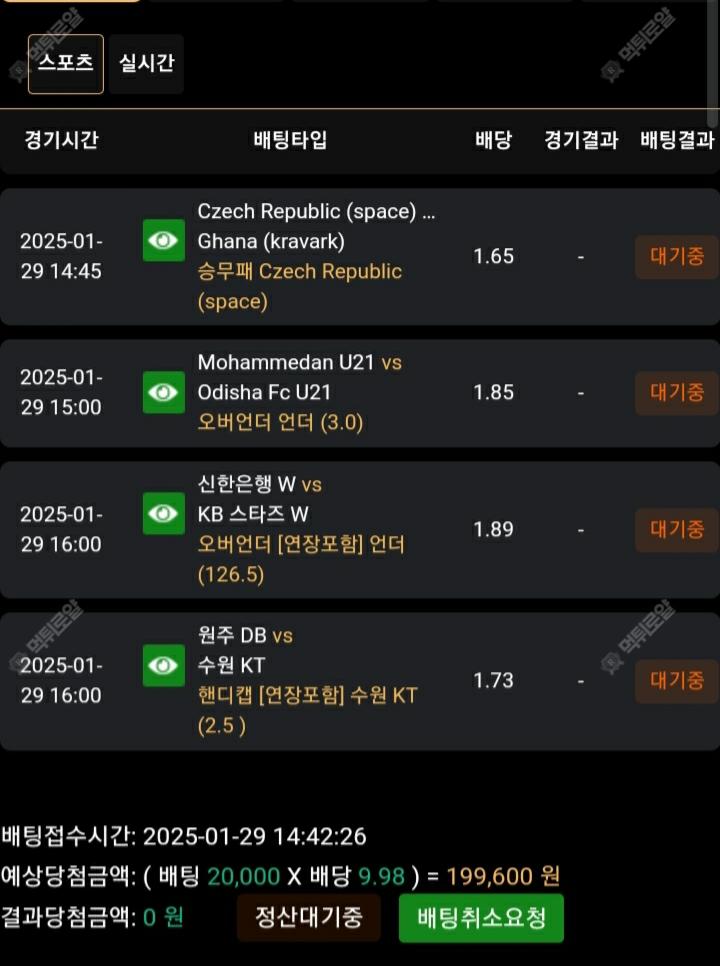Request bet cancellation with 배팅취소요청
The image size is (720, 966).
tap(481, 917)
